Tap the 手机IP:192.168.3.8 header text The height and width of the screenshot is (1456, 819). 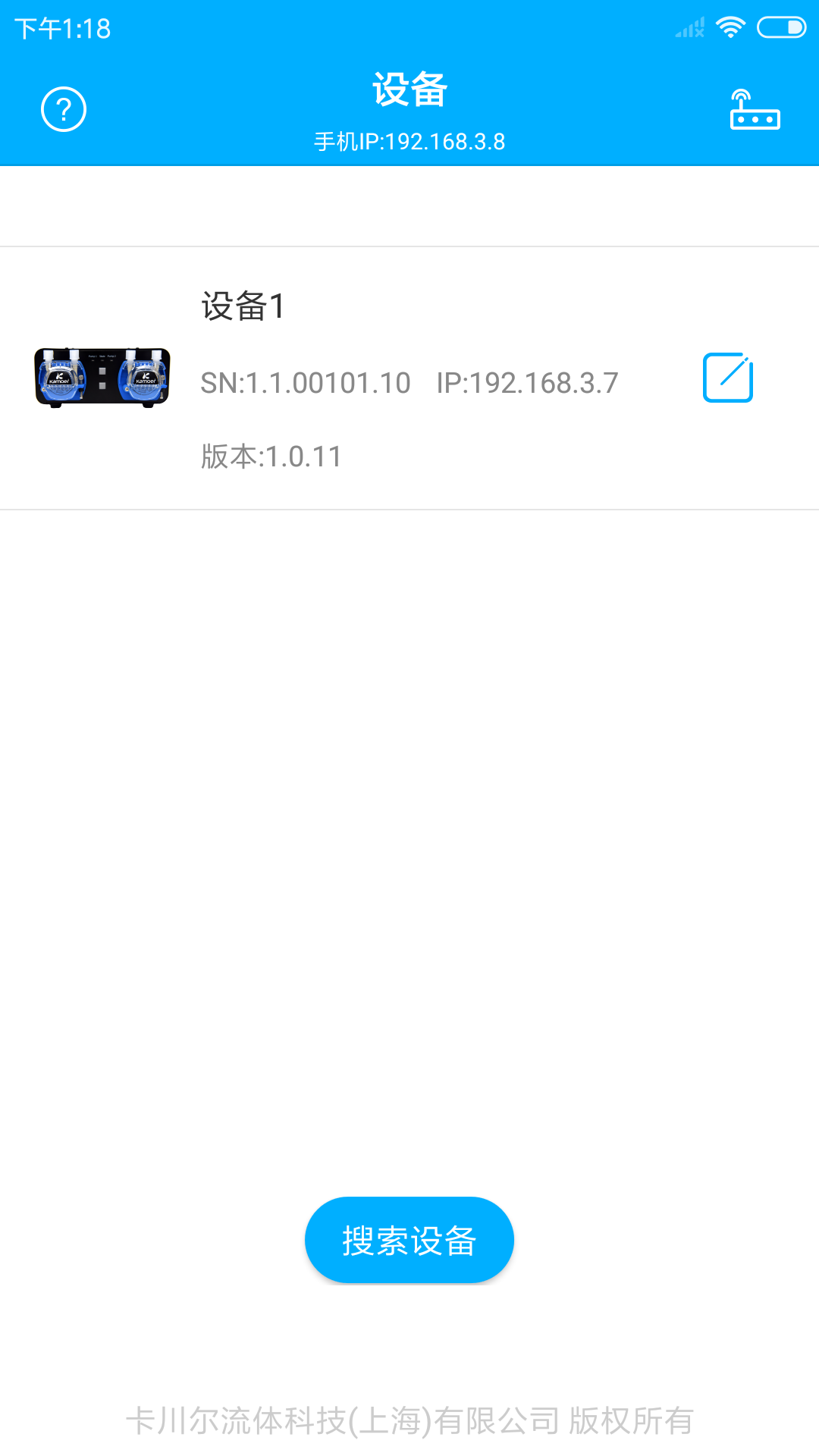tap(409, 141)
